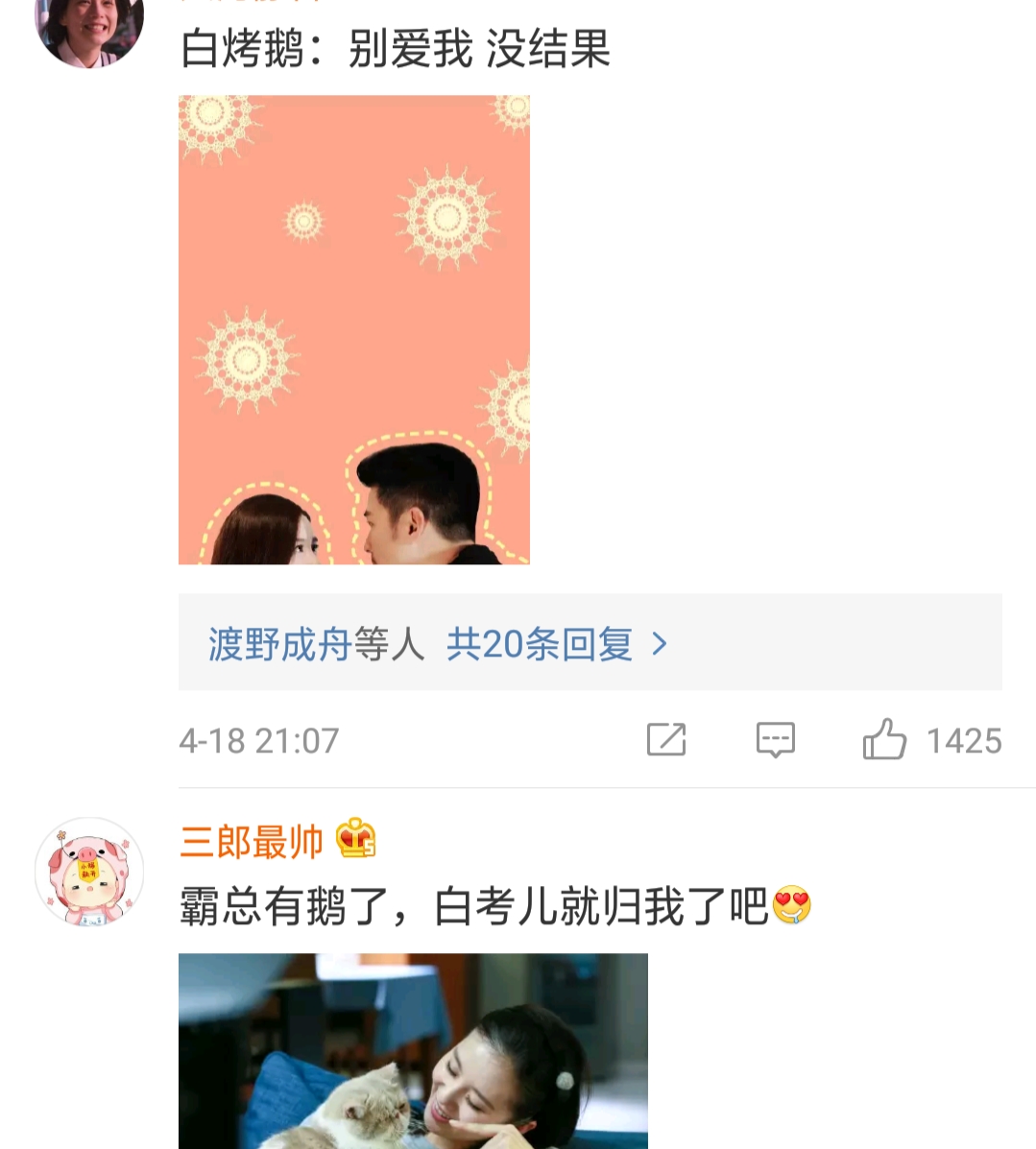Expand the 共20条回复 replies link

click(x=556, y=644)
